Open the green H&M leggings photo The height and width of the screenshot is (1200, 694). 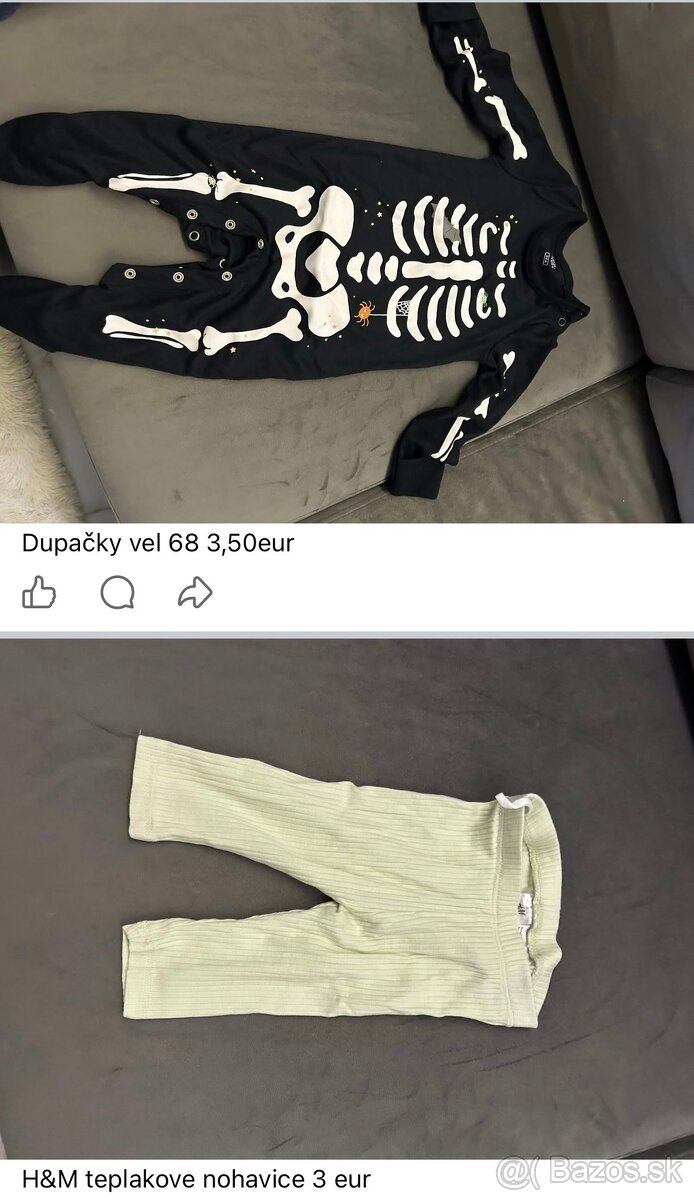[x=347, y=895]
